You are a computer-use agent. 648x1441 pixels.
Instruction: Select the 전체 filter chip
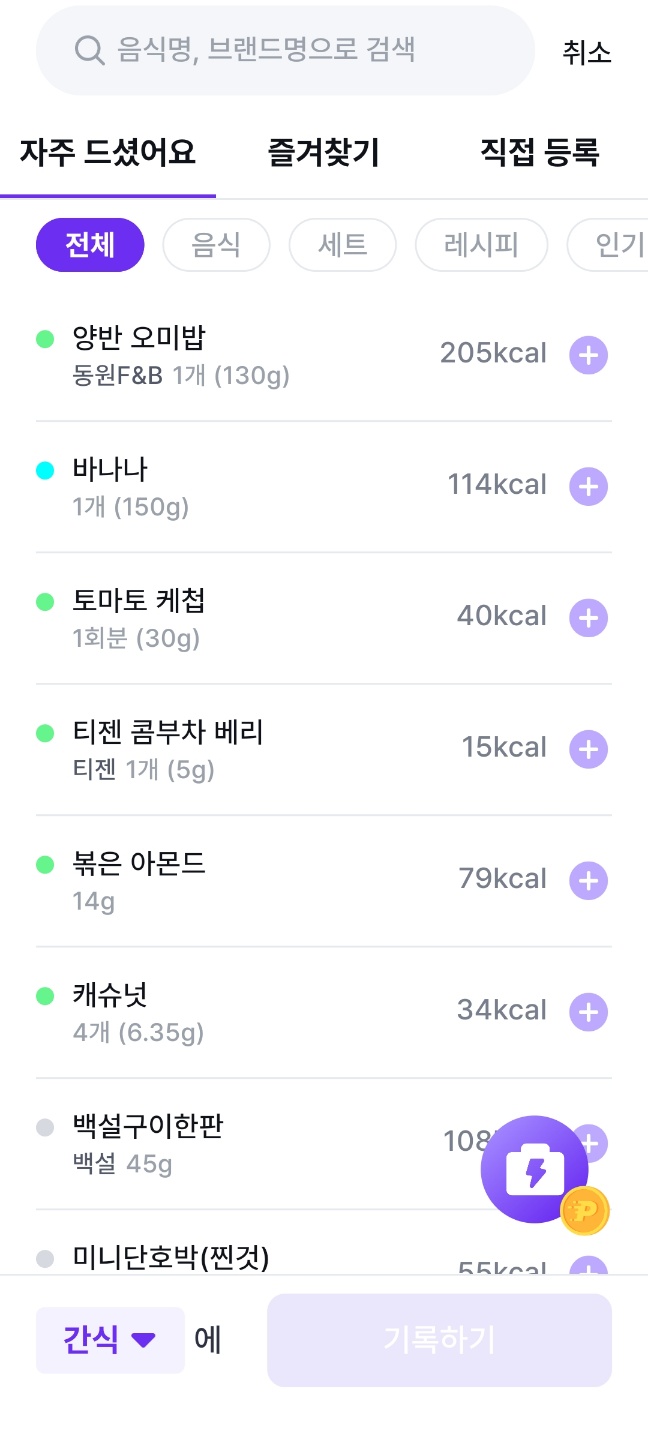pos(90,245)
